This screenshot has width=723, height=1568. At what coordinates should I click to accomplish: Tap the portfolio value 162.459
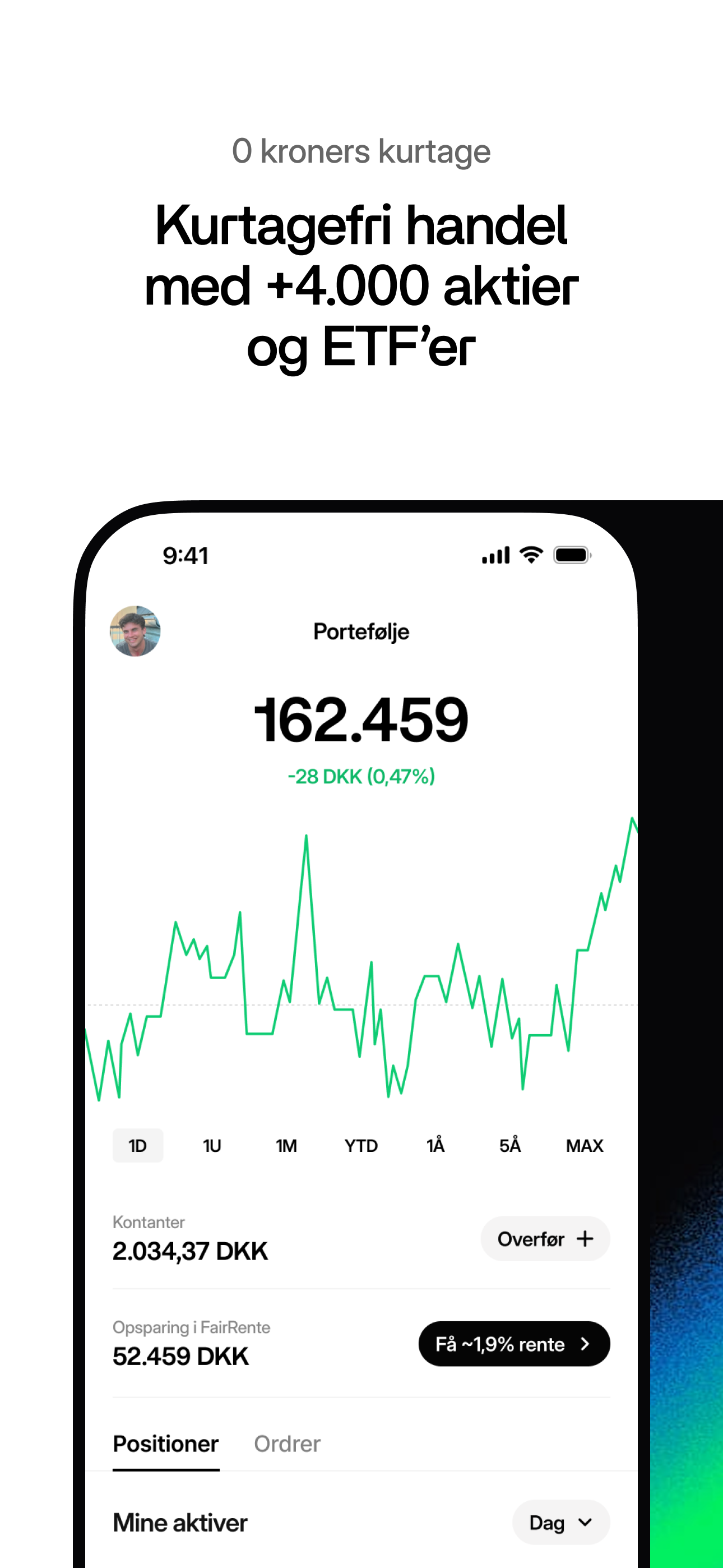(x=361, y=720)
